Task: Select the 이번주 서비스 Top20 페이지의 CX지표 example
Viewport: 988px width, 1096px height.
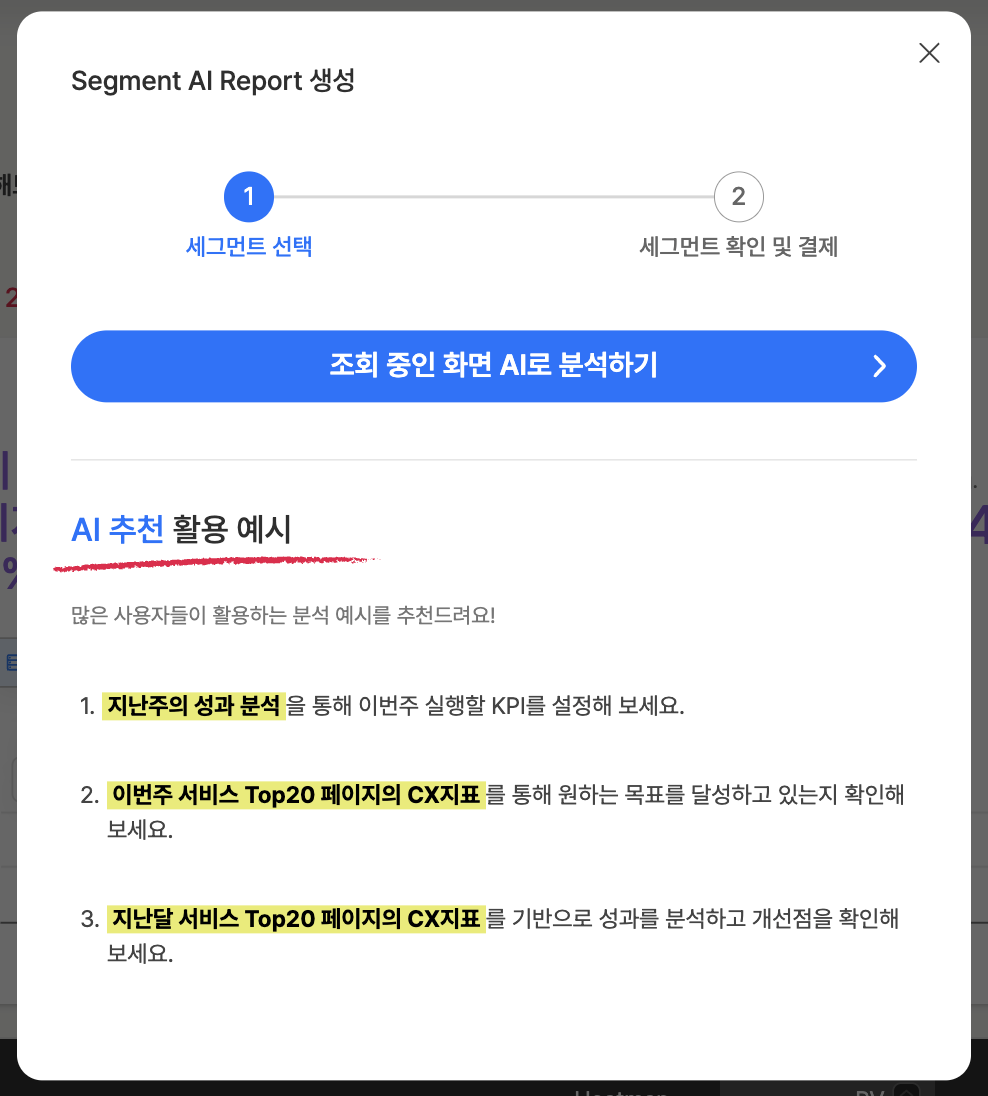Action: [296, 795]
